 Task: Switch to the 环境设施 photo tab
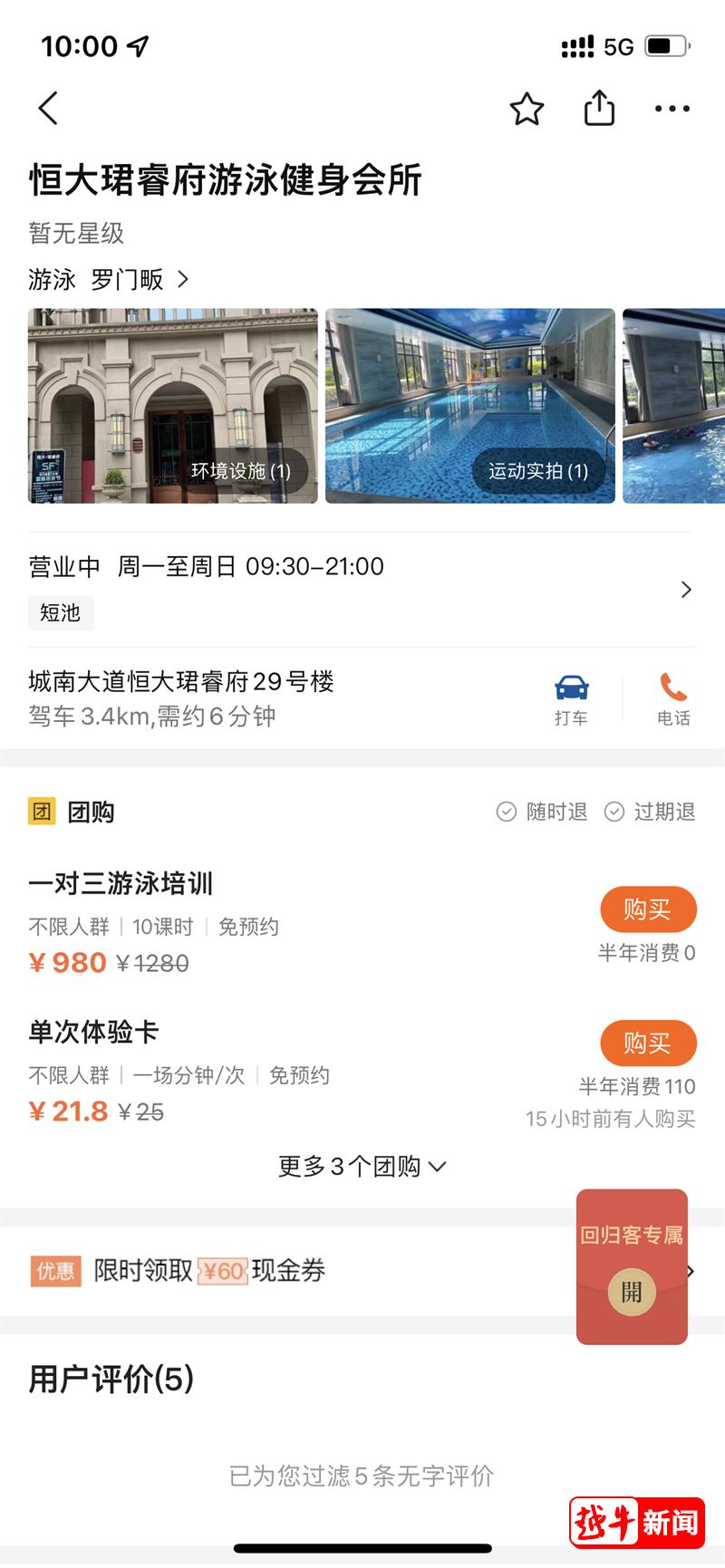(x=238, y=471)
